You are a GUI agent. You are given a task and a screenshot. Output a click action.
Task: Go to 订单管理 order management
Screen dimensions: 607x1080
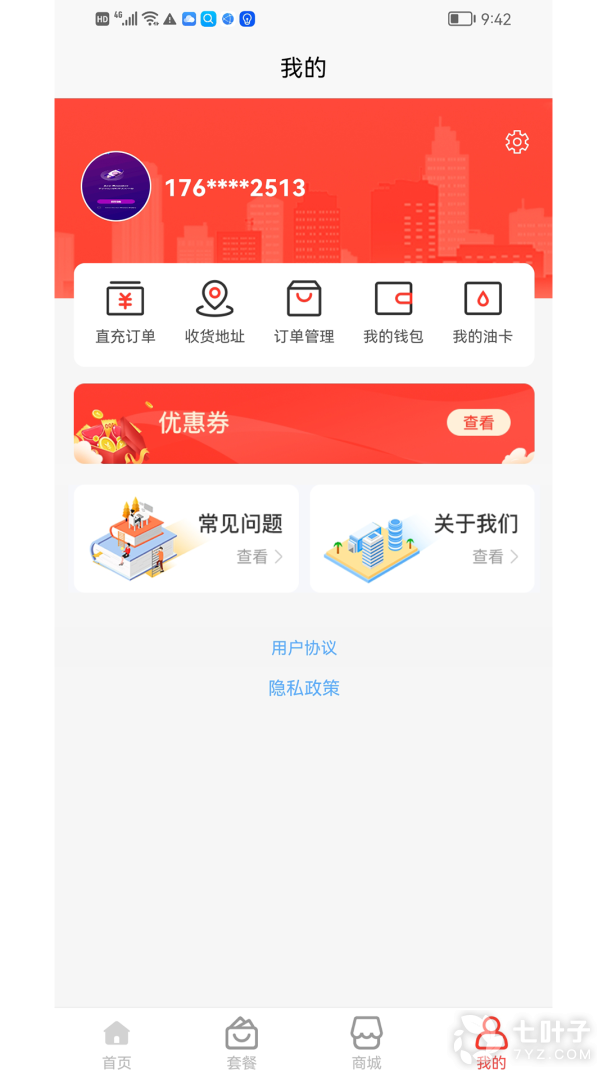304,313
